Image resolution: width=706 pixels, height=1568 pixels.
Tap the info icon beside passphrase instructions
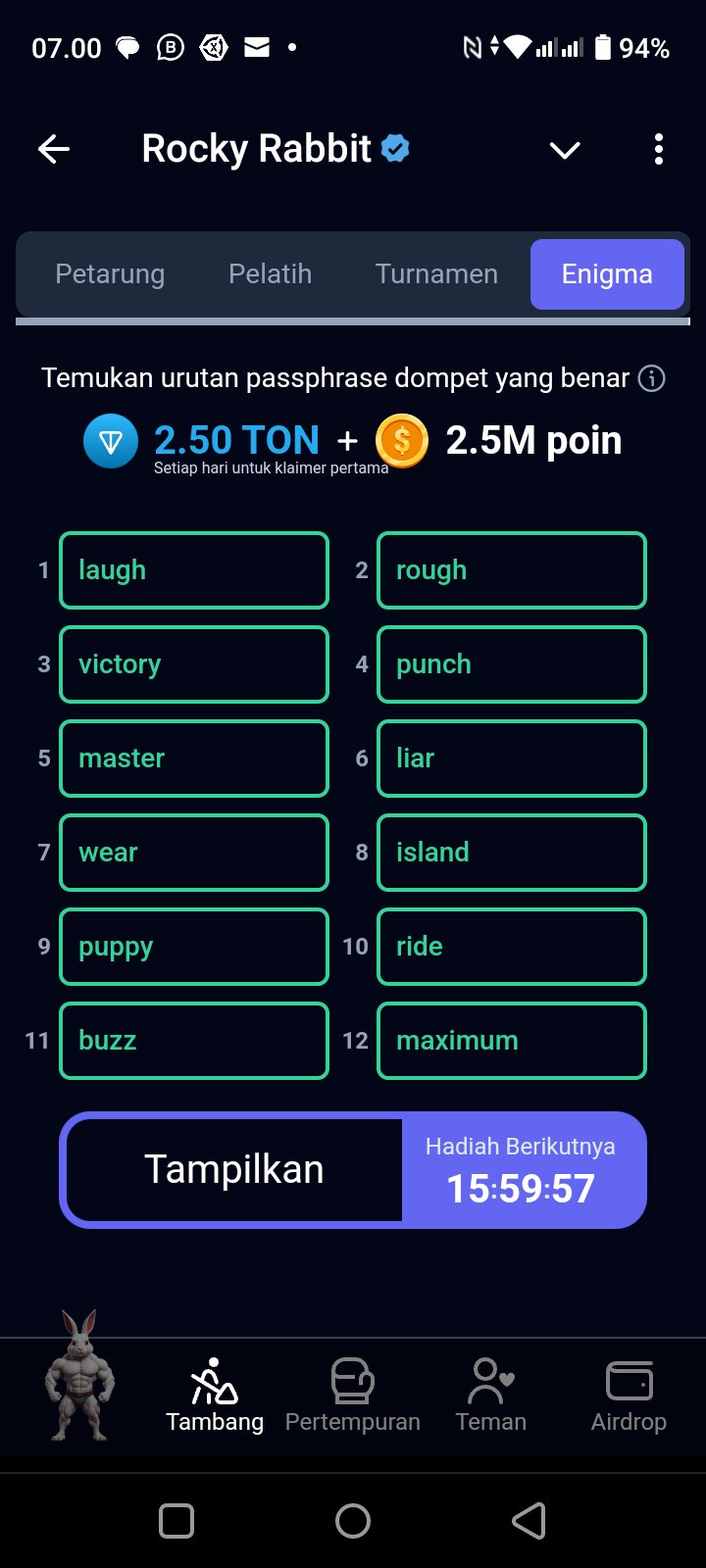point(651,378)
